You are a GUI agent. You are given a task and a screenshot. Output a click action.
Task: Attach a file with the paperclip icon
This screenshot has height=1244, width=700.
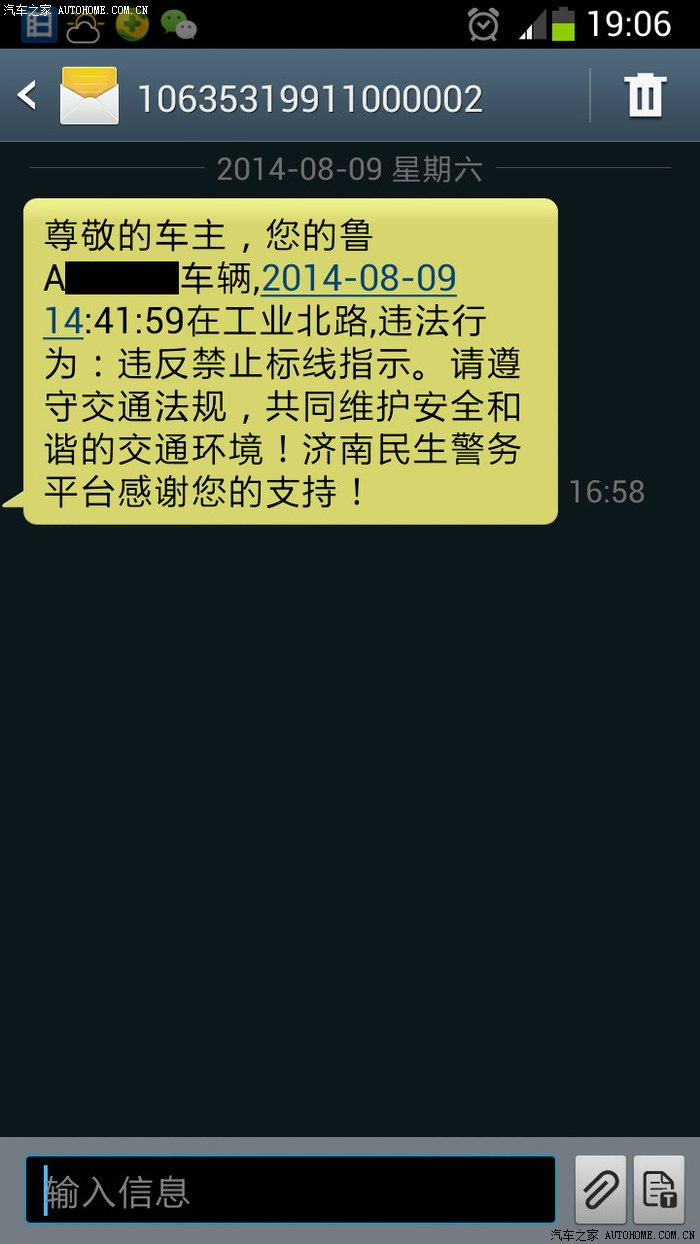[x=600, y=1190]
